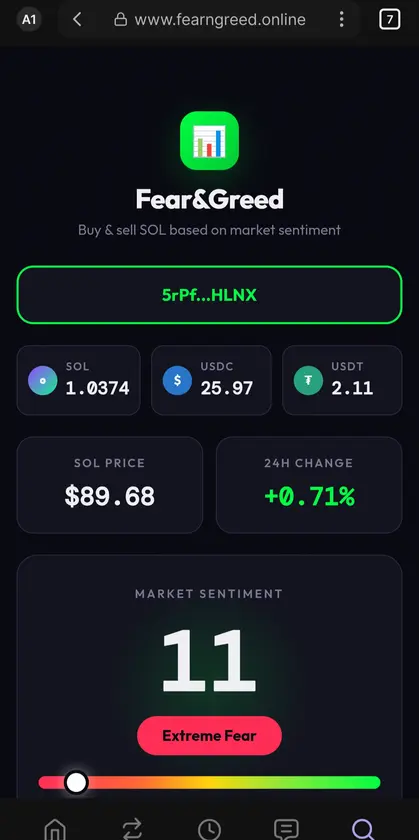419x840 pixels.
Task: Open the A1 account avatar
Action: coord(29,20)
